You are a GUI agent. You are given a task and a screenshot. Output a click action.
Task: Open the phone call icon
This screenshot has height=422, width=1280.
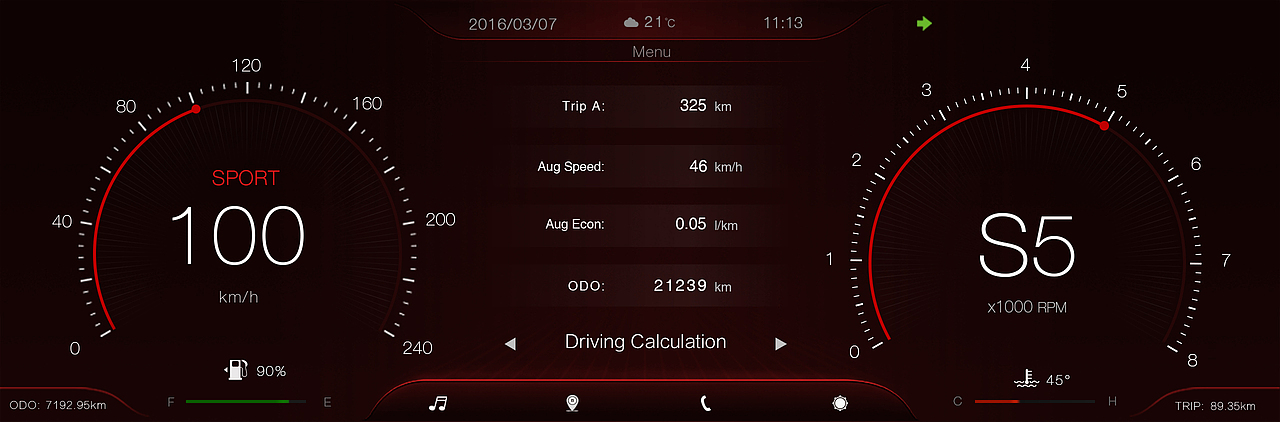coord(705,403)
